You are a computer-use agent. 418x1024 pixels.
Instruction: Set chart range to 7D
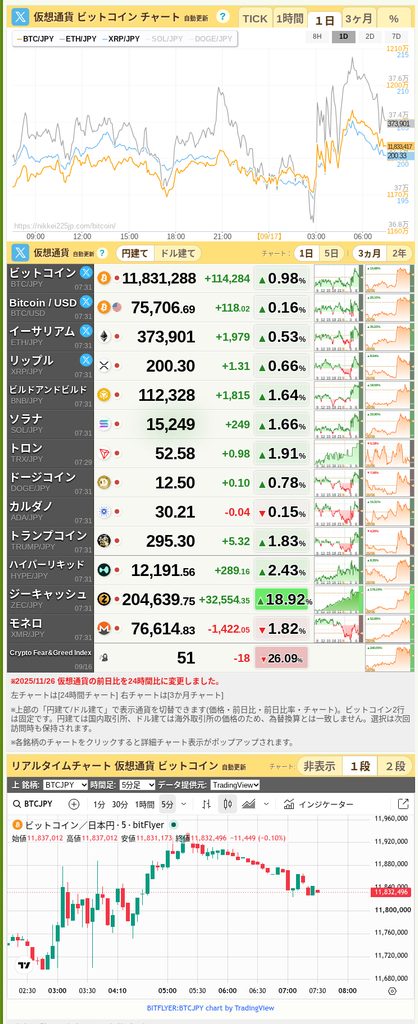tap(396, 37)
